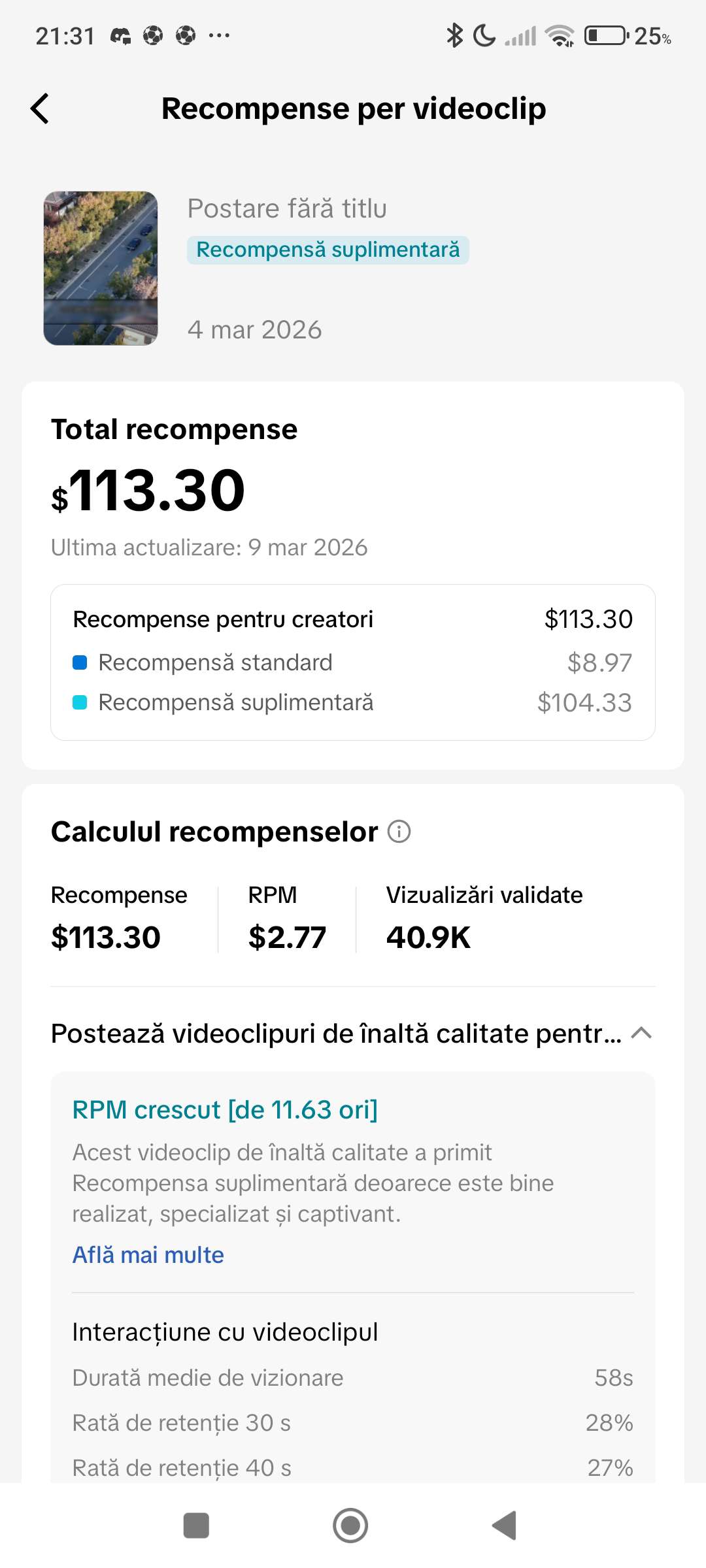The height and width of the screenshot is (1568, 706).
Task: Open info icon beside Calculul recompenselor
Action: coord(399,832)
